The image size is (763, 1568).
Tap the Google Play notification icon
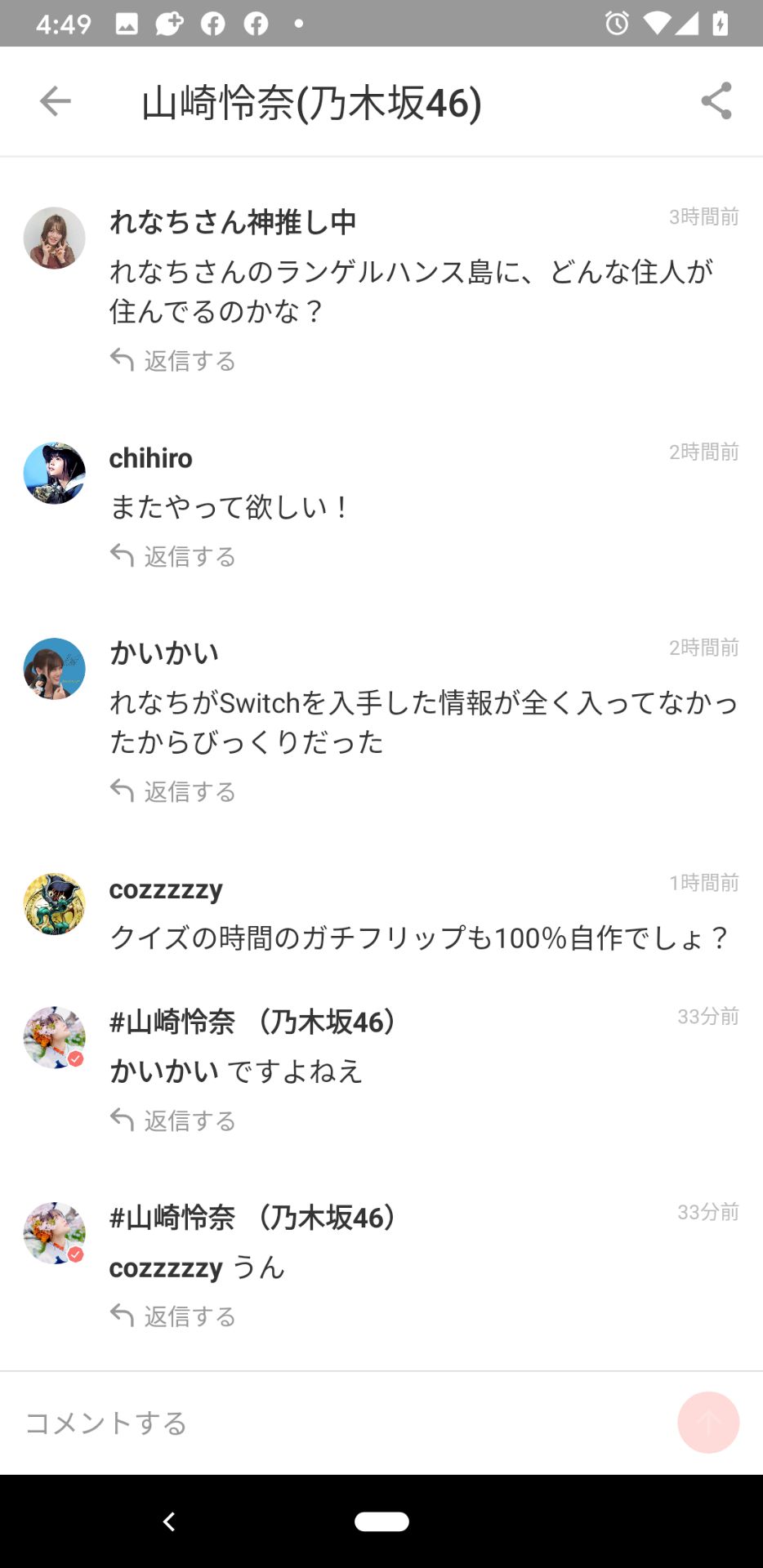(170, 24)
